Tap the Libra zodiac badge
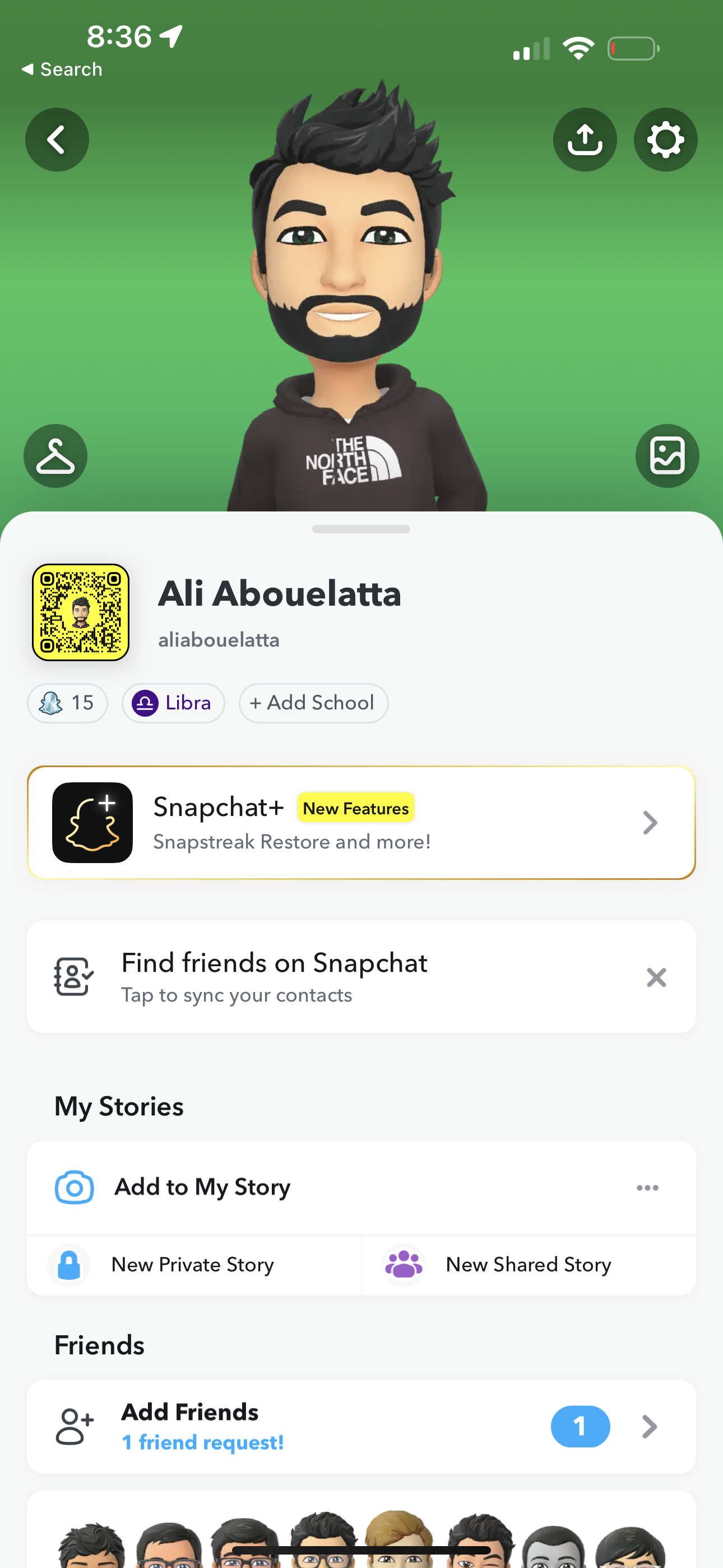Image resolution: width=723 pixels, height=1568 pixels. 173,703
